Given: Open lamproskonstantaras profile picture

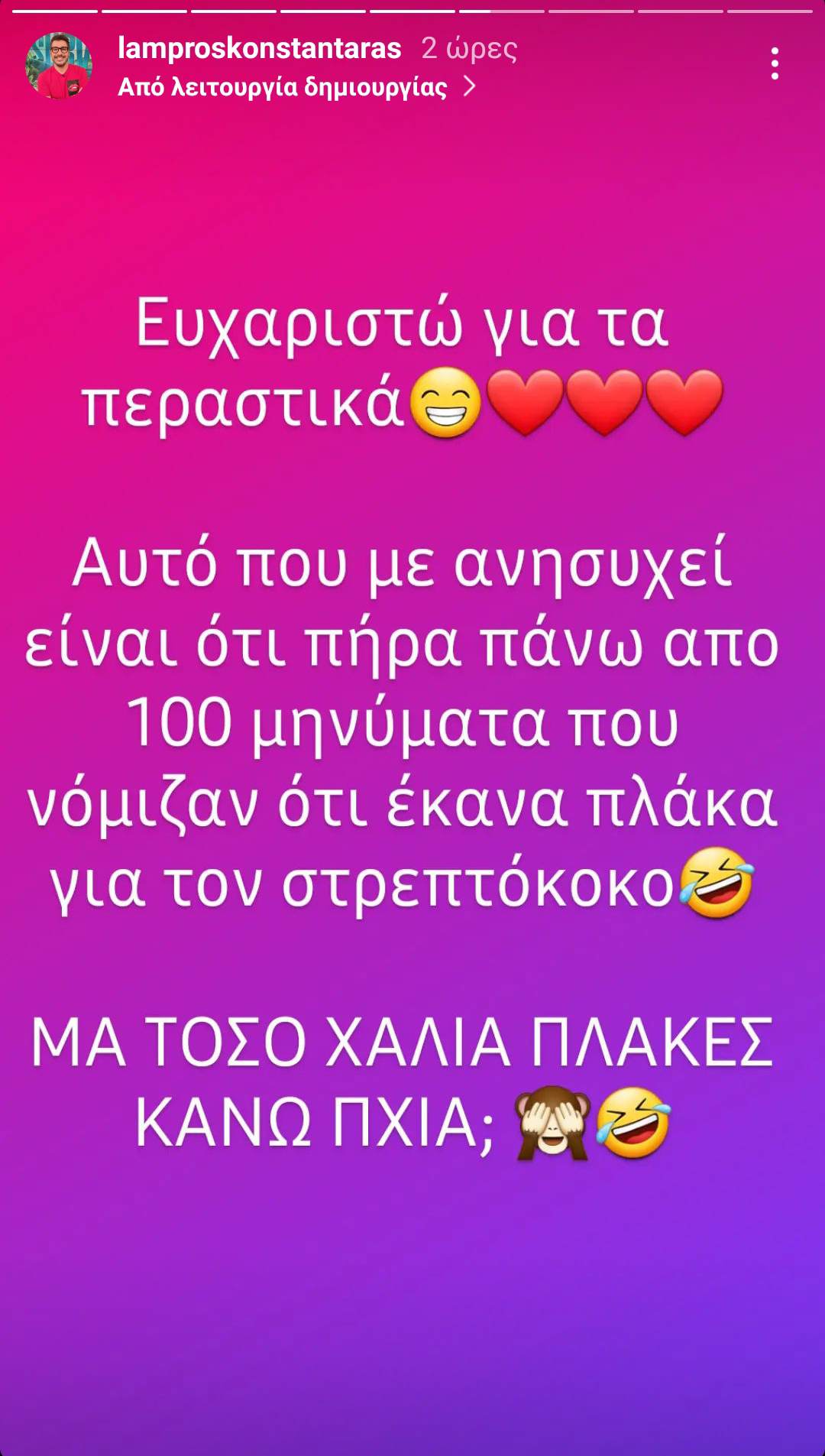Looking at the screenshot, I should point(60,66).
